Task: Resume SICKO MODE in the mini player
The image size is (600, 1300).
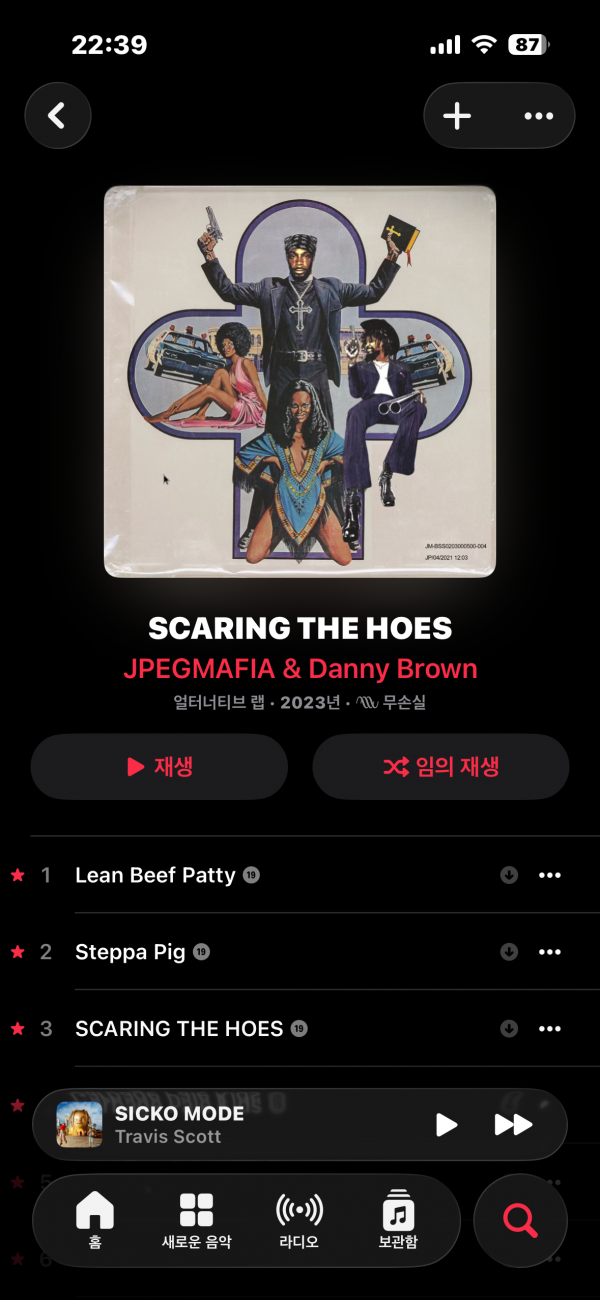Action: click(x=446, y=1125)
